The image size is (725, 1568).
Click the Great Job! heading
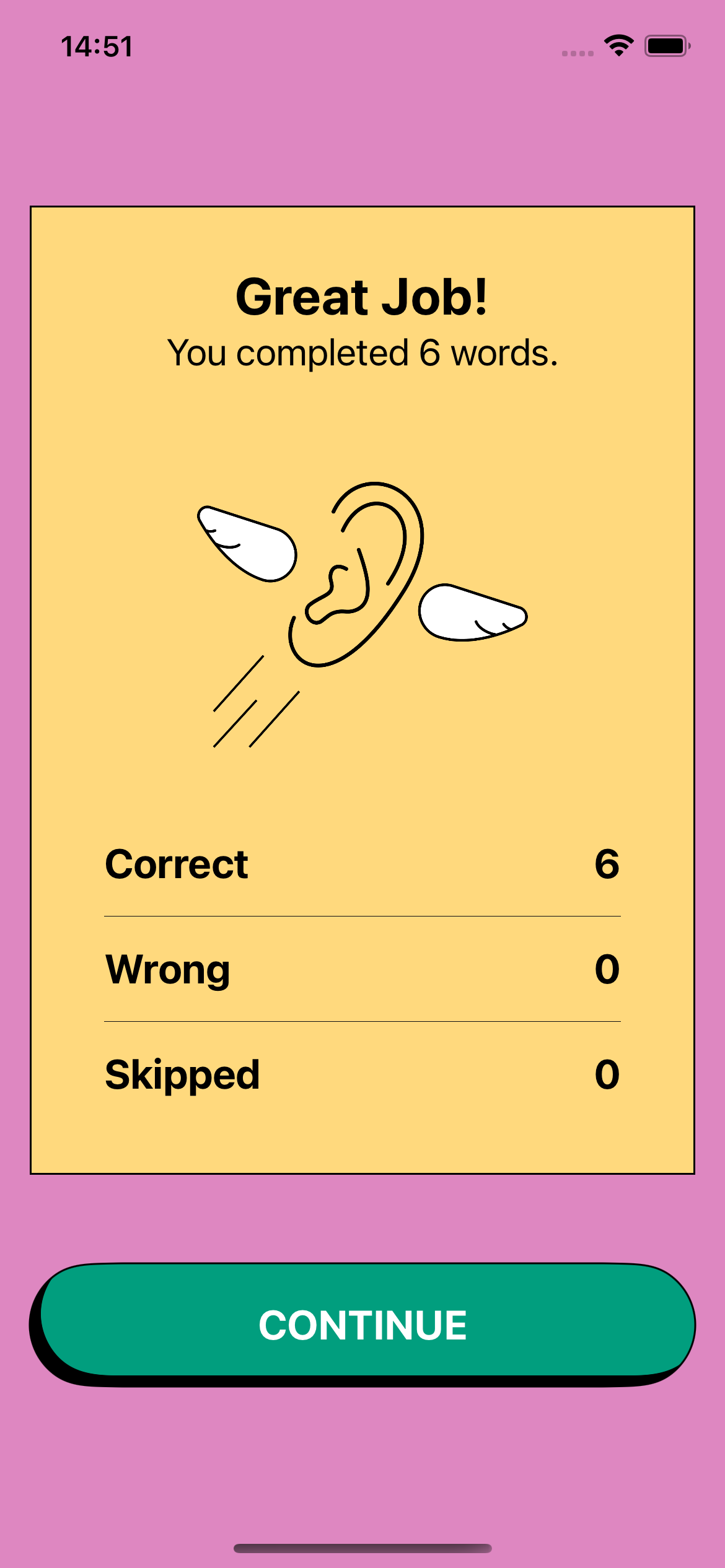pyautogui.click(x=362, y=297)
